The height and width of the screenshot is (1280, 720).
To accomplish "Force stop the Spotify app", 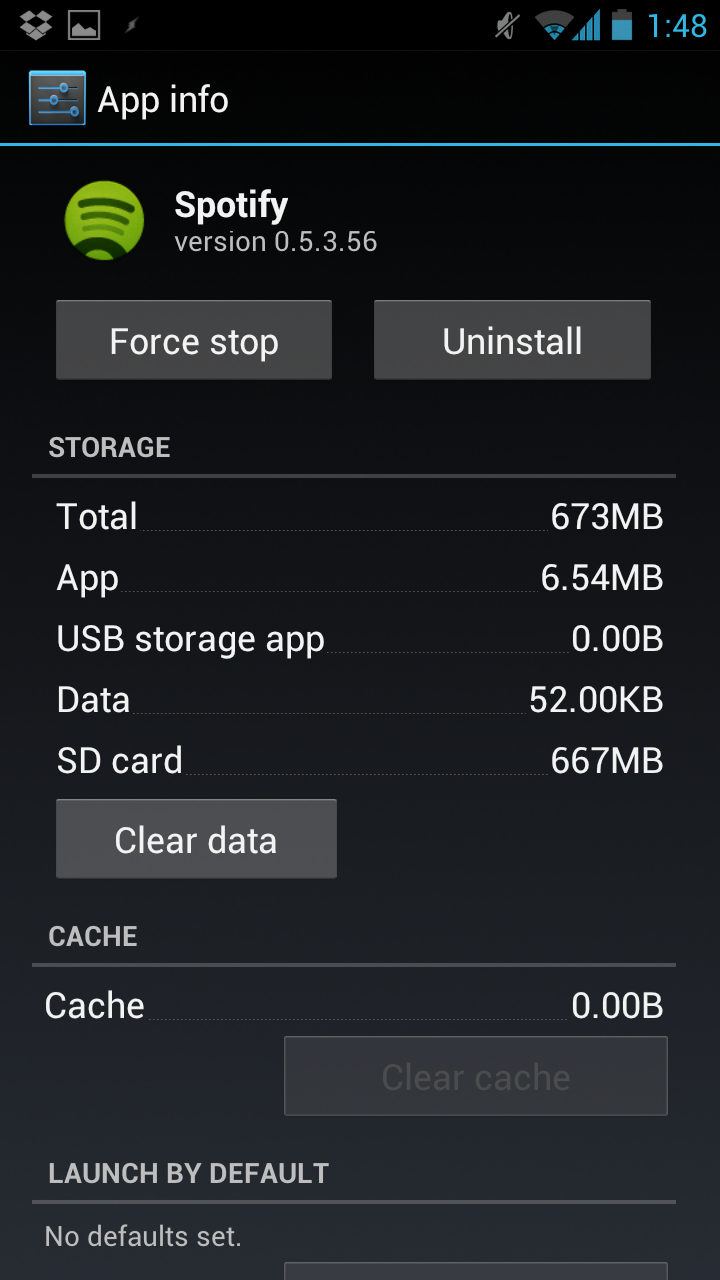I will (x=193, y=341).
